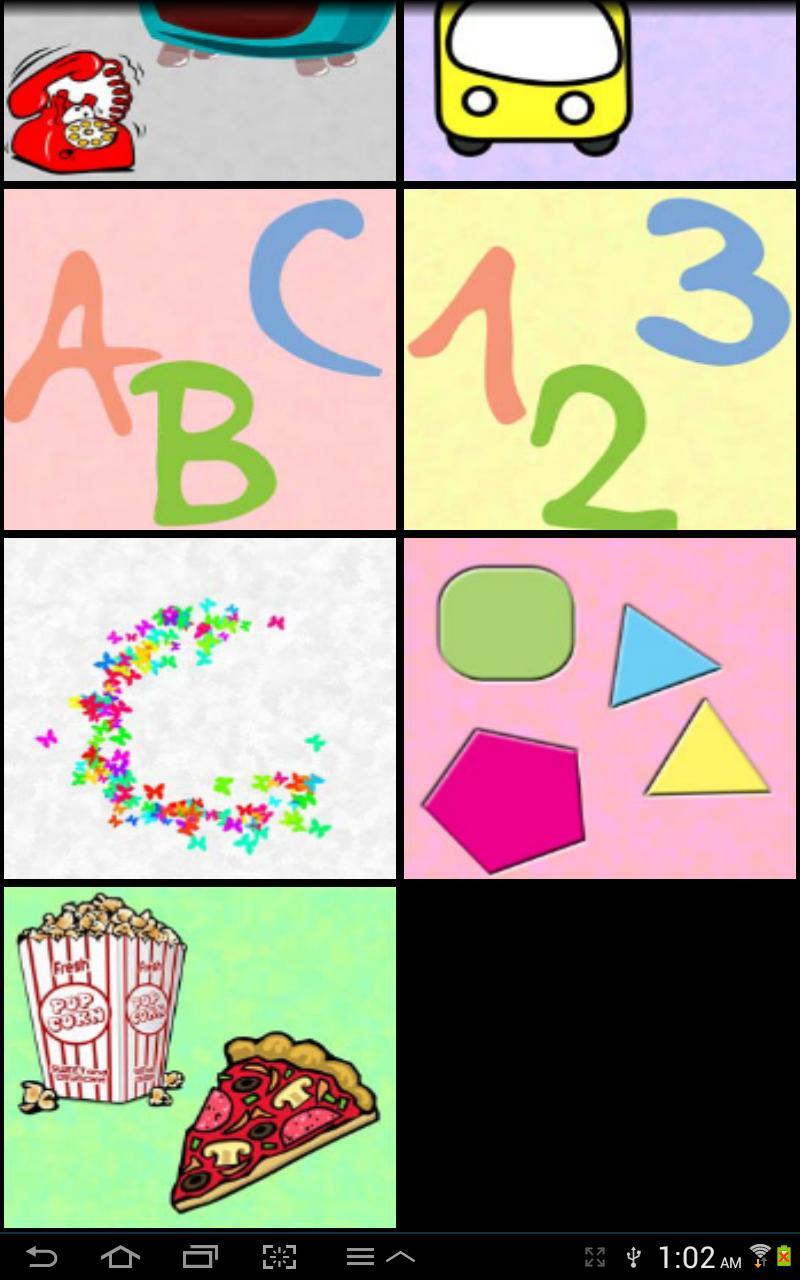
Task: Launch the shapes puzzle game
Action: pyautogui.click(x=598, y=710)
